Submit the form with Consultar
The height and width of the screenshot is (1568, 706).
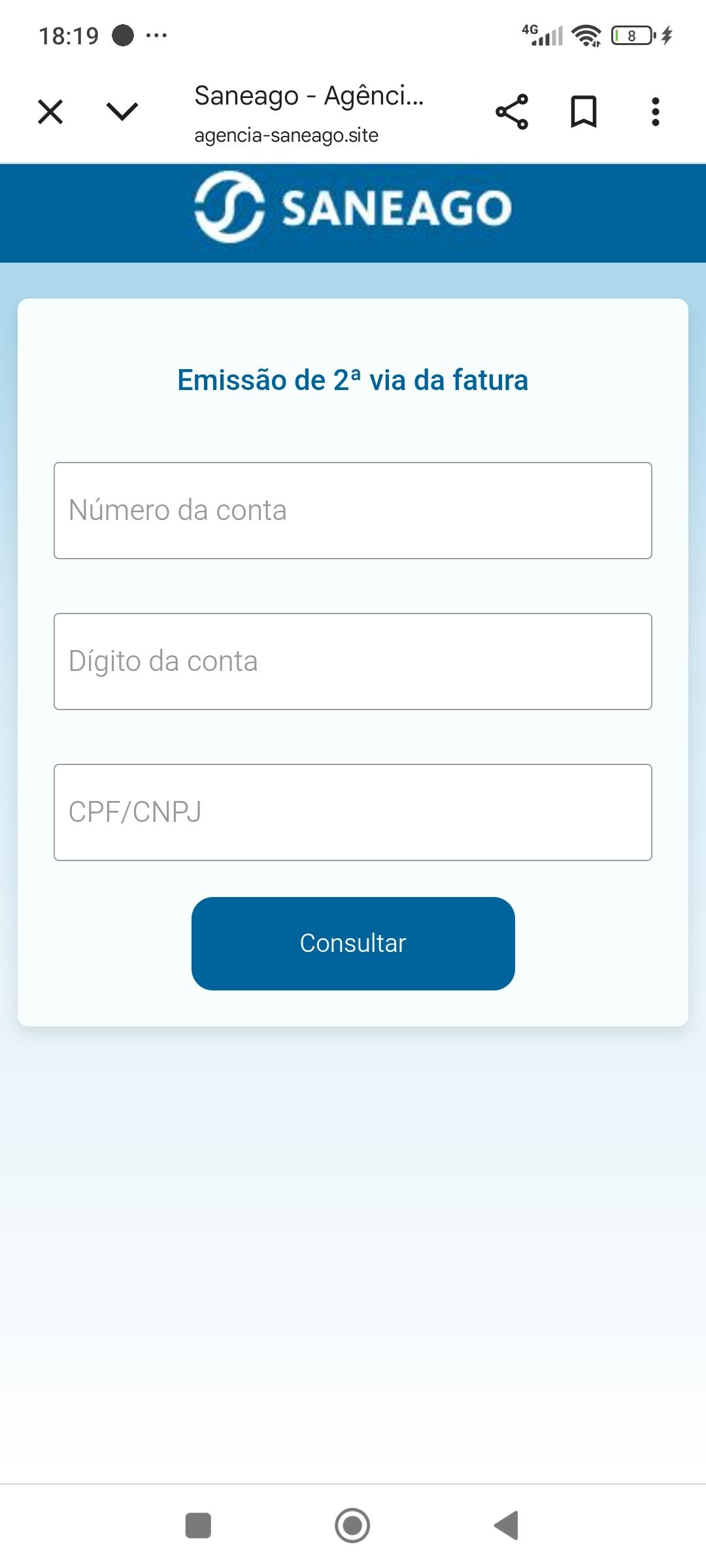click(353, 943)
